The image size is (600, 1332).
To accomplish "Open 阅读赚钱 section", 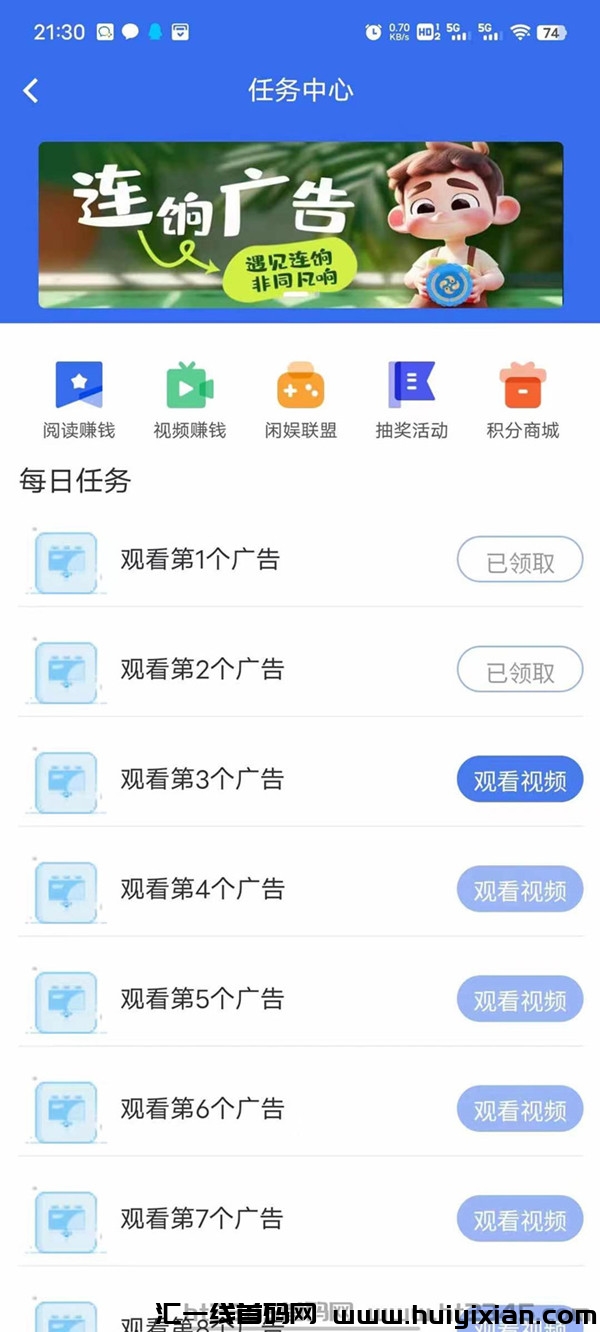I will 79,400.
